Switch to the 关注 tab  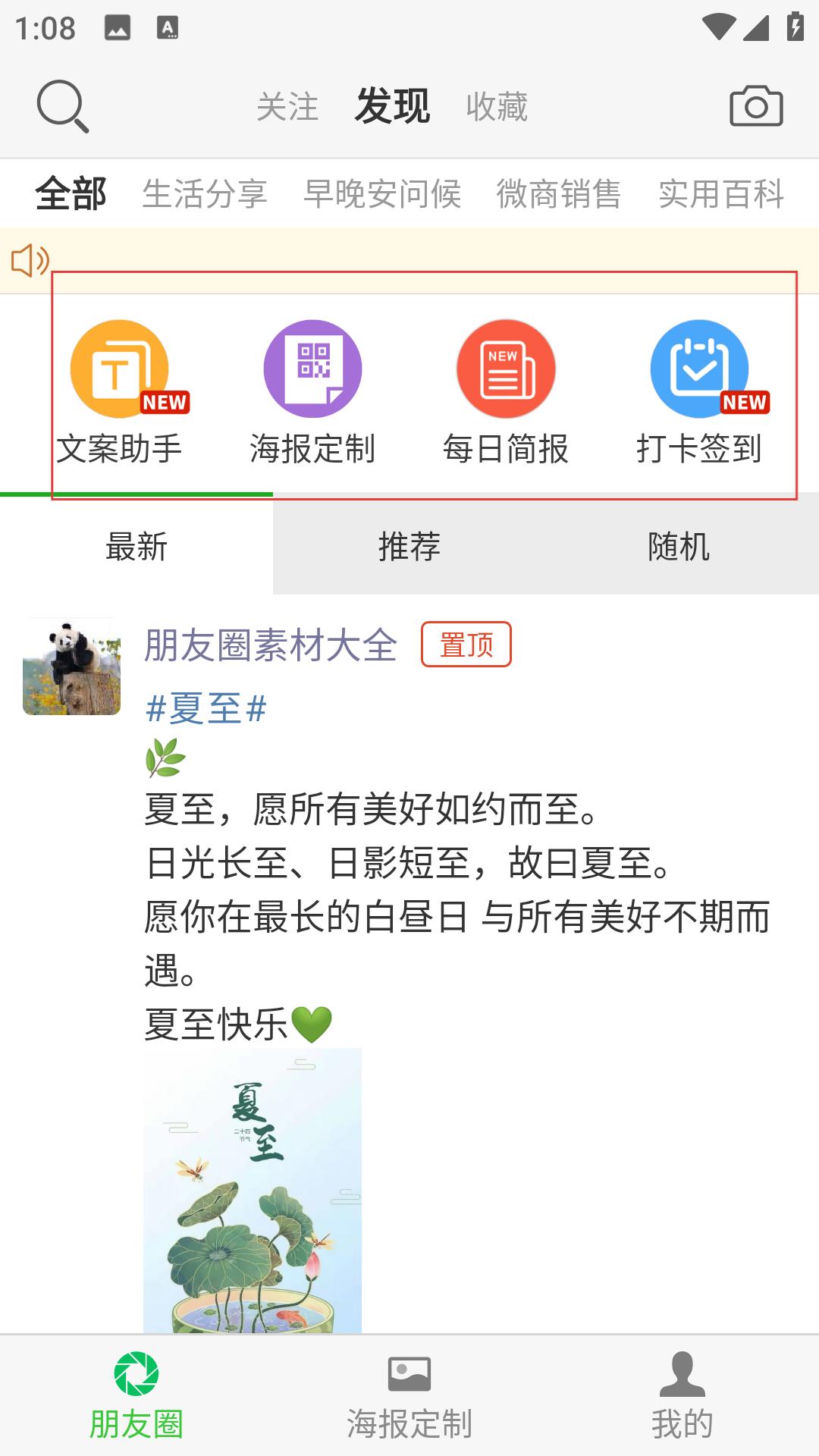tap(287, 107)
